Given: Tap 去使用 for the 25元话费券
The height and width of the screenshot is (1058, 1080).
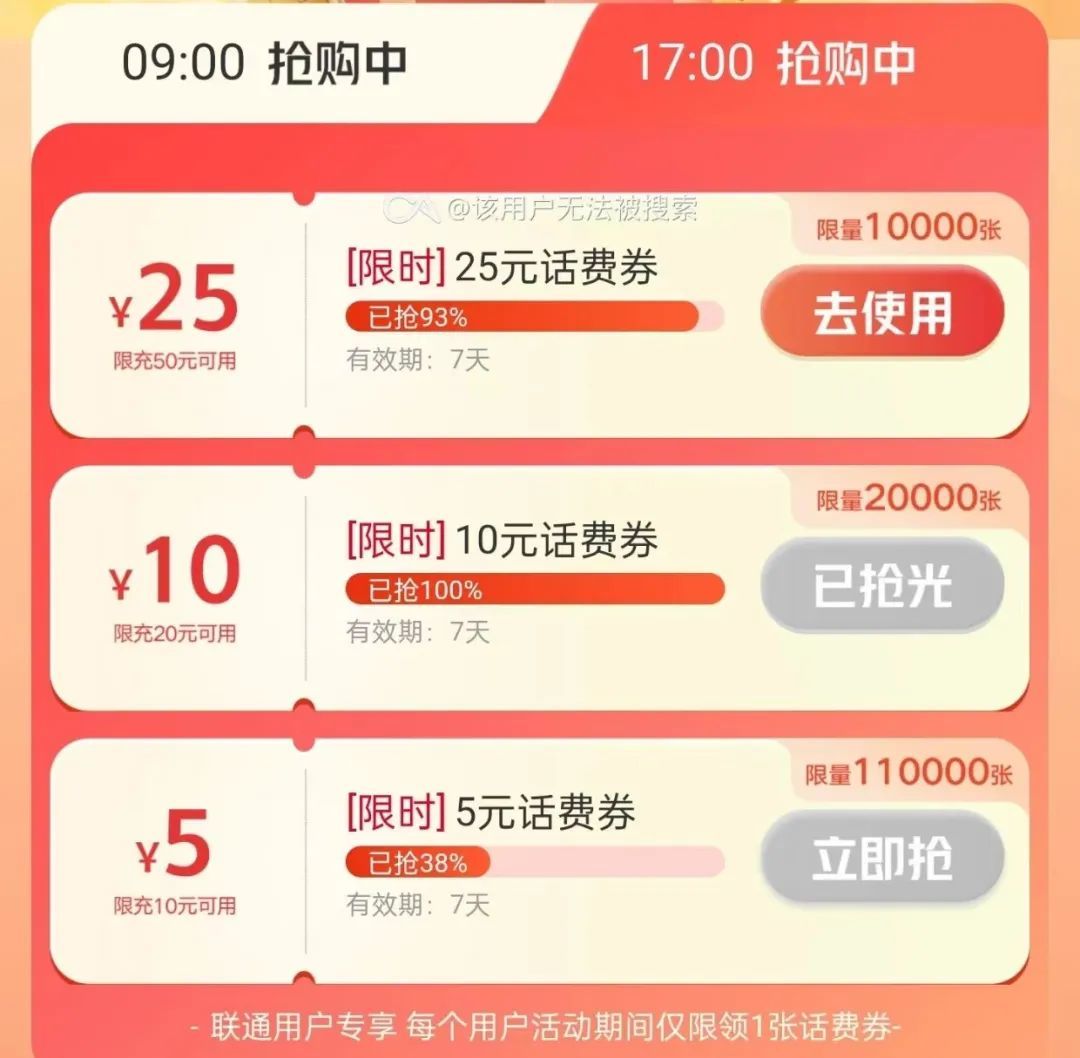Looking at the screenshot, I should click(882, 312).
